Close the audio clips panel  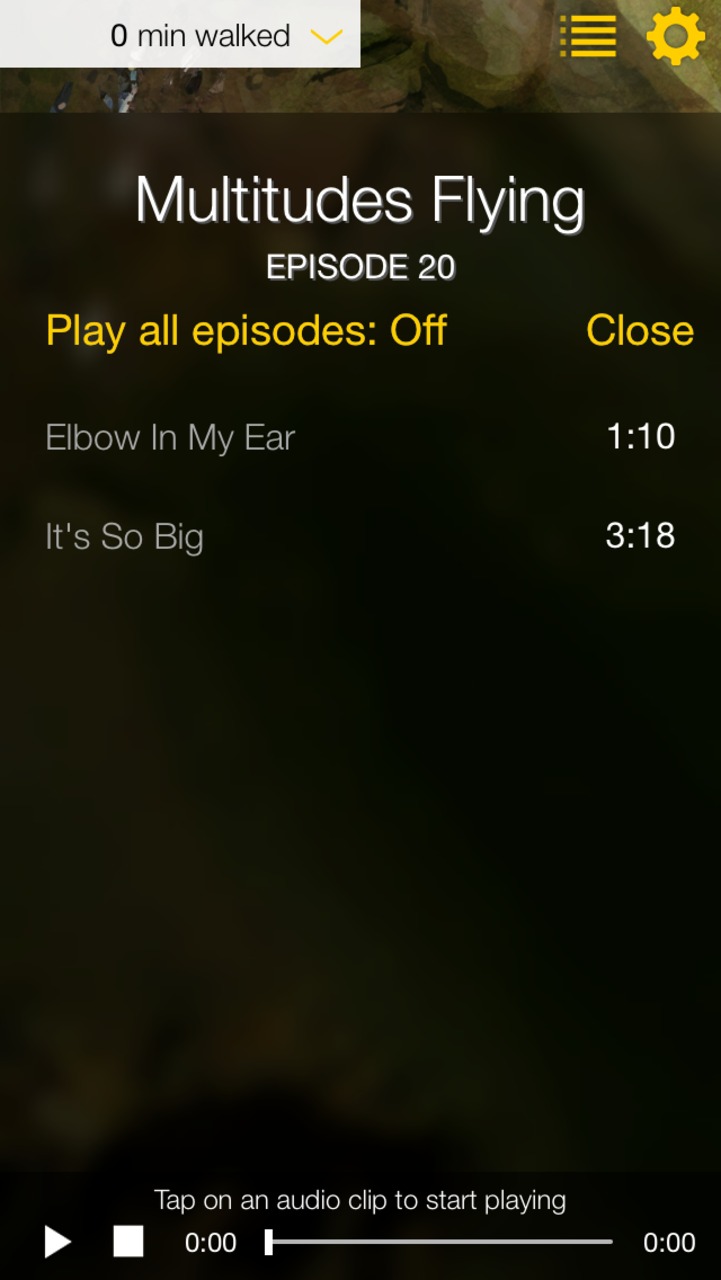640,331
